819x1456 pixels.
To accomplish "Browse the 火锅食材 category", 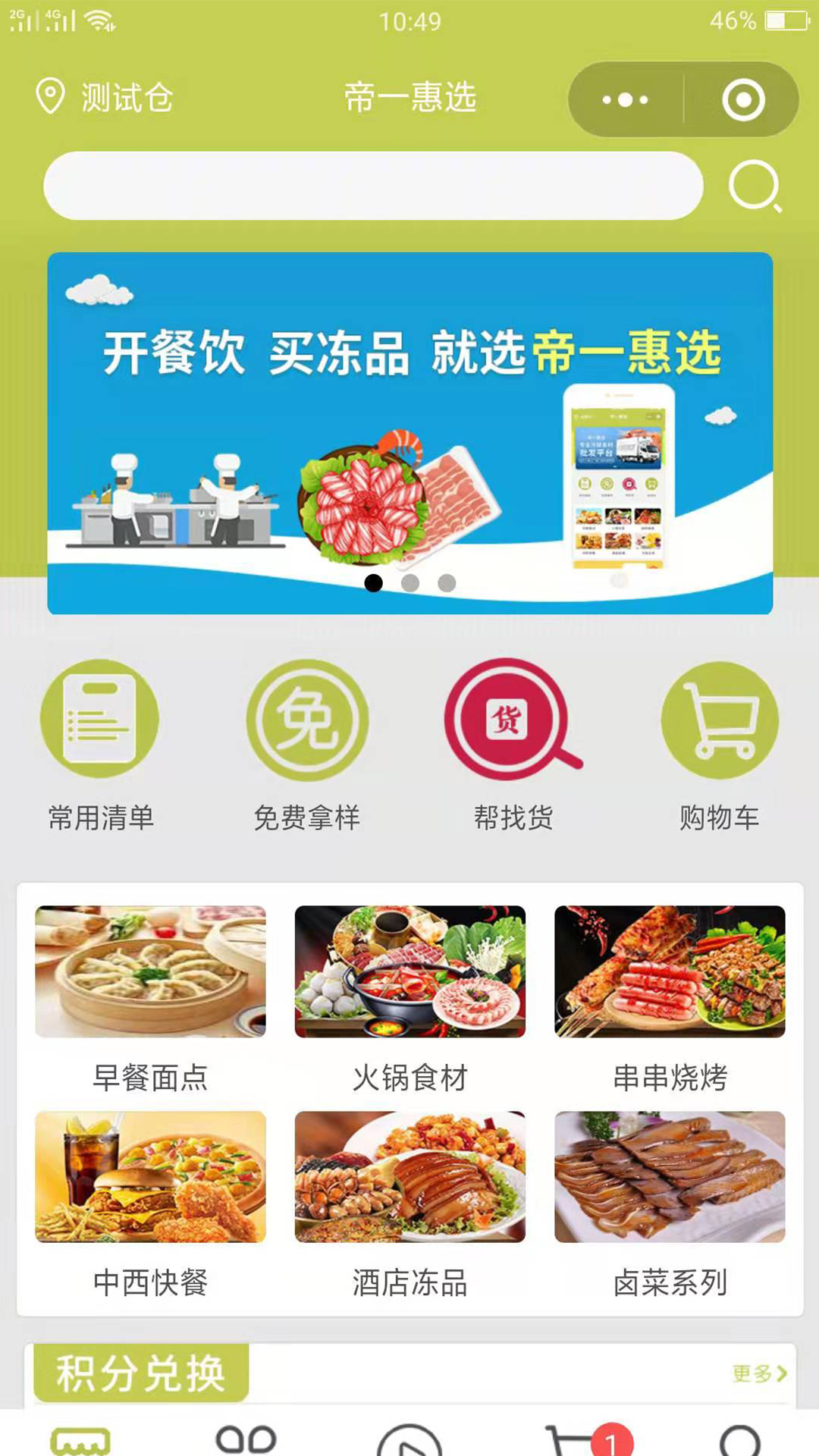I will [x=409, y=997].
